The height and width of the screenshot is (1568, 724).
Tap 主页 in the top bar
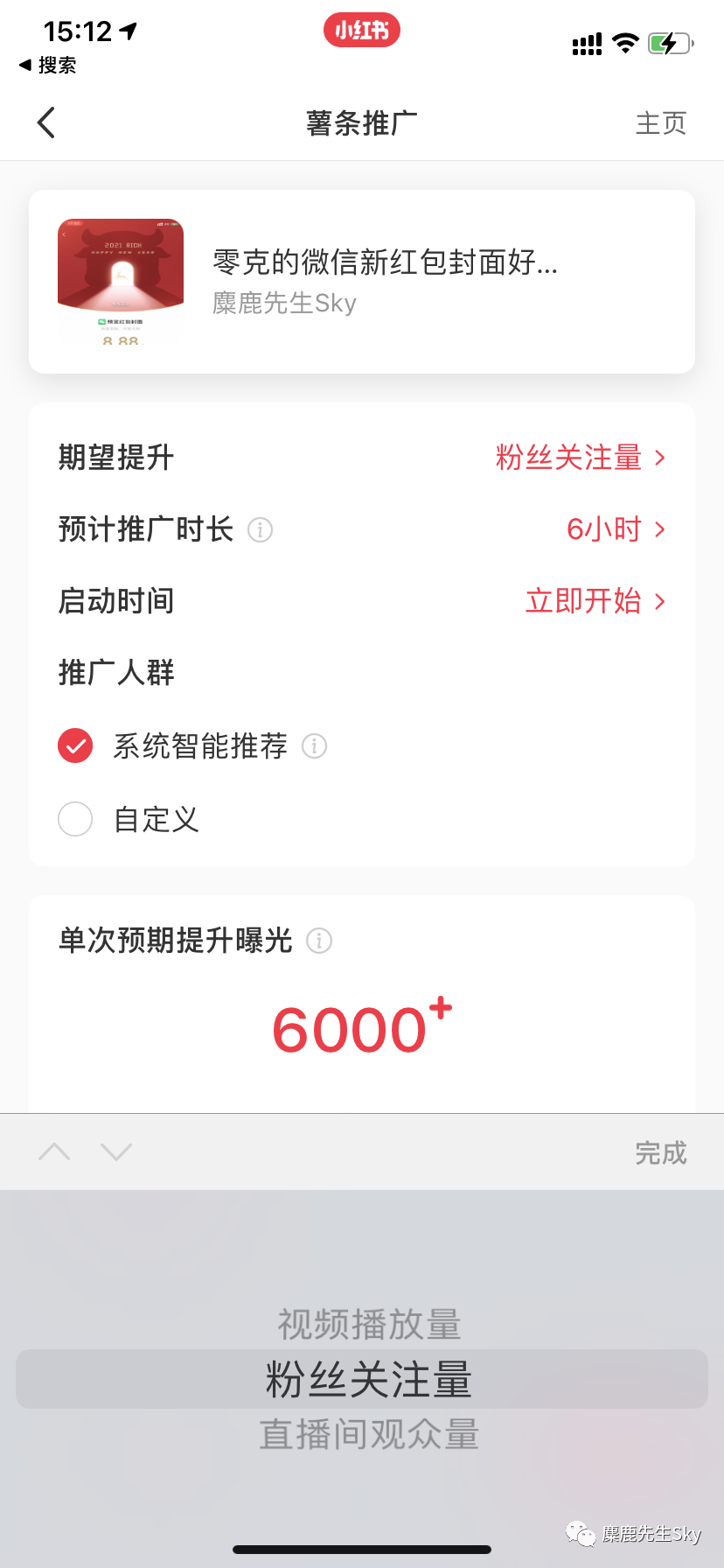661,122
